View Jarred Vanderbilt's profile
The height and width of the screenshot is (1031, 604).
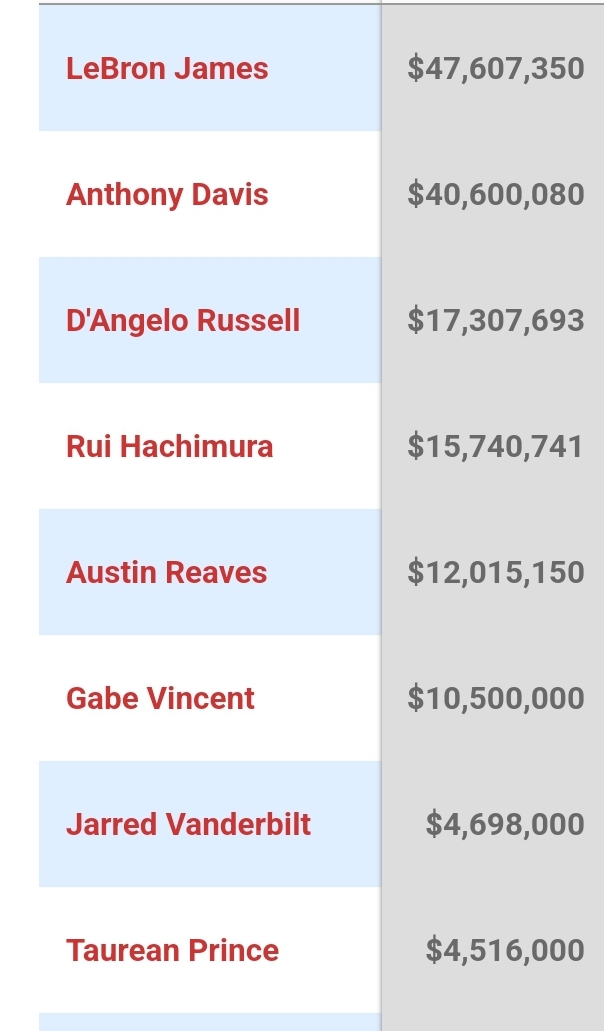coord(188,825)
